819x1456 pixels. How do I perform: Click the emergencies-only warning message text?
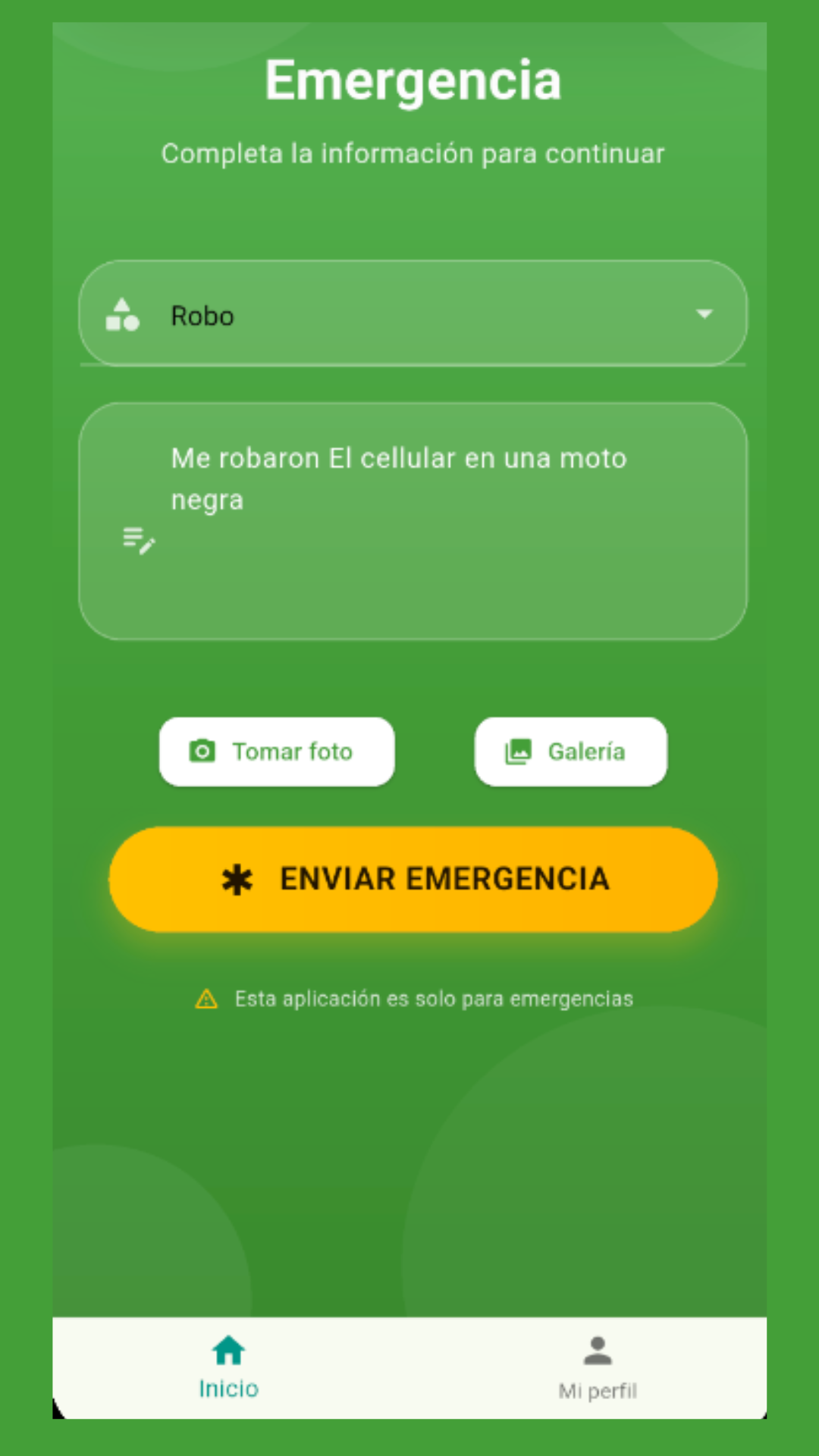click(434, 999)
